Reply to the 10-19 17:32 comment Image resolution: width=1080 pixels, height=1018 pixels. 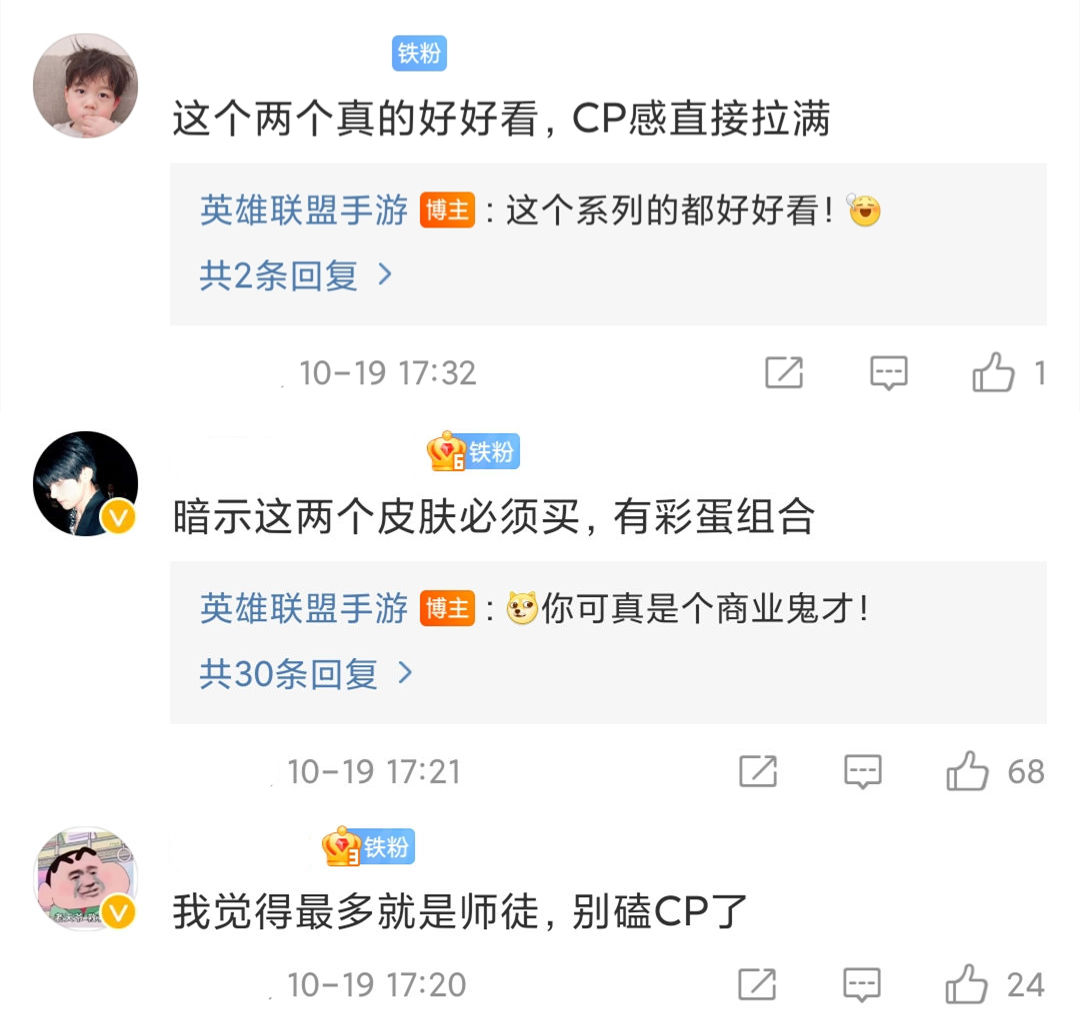click(x=888, y=373)
